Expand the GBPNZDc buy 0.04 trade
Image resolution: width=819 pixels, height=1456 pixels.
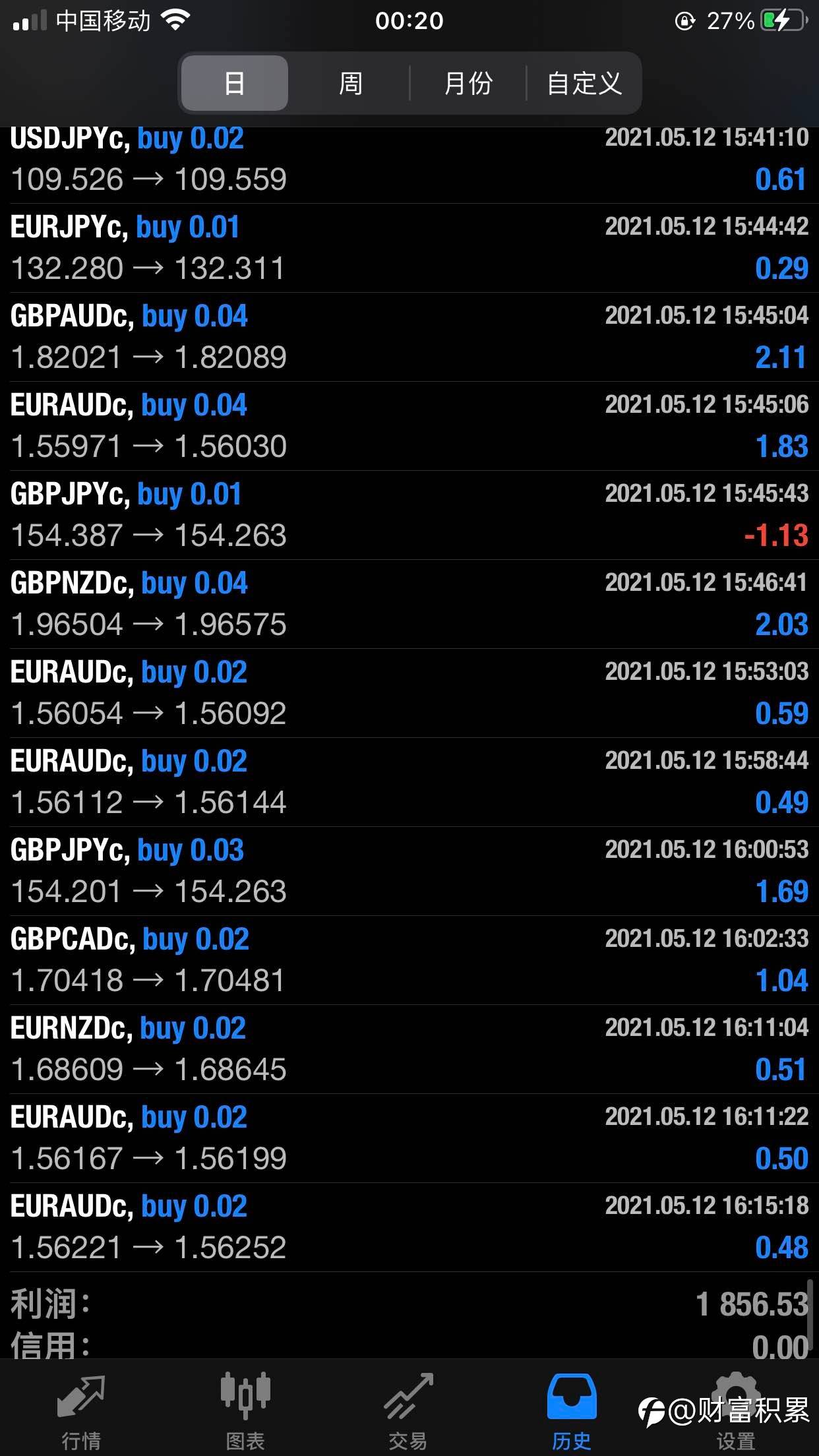point(409,604)
